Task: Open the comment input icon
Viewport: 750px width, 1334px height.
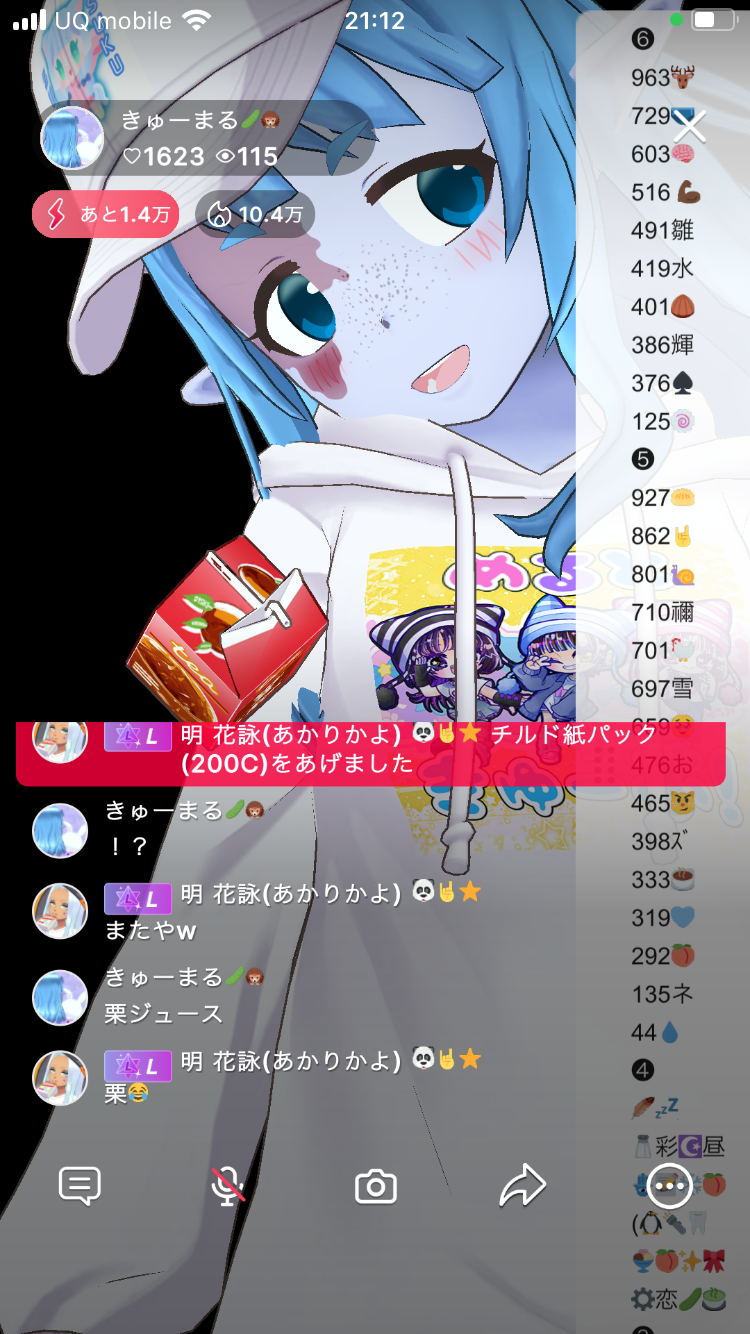Action: pos(80,1186)
